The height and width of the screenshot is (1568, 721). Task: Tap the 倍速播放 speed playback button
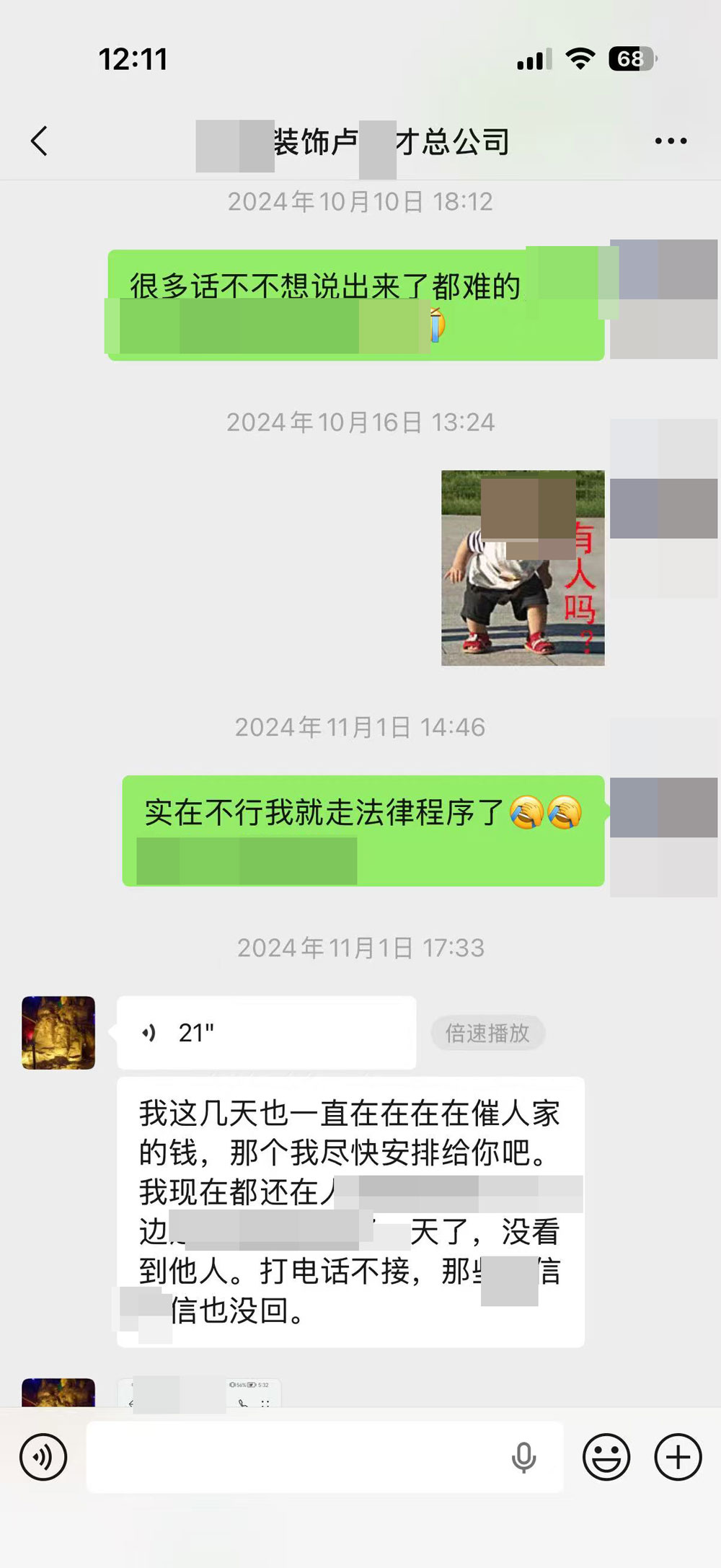(487, 1033)
